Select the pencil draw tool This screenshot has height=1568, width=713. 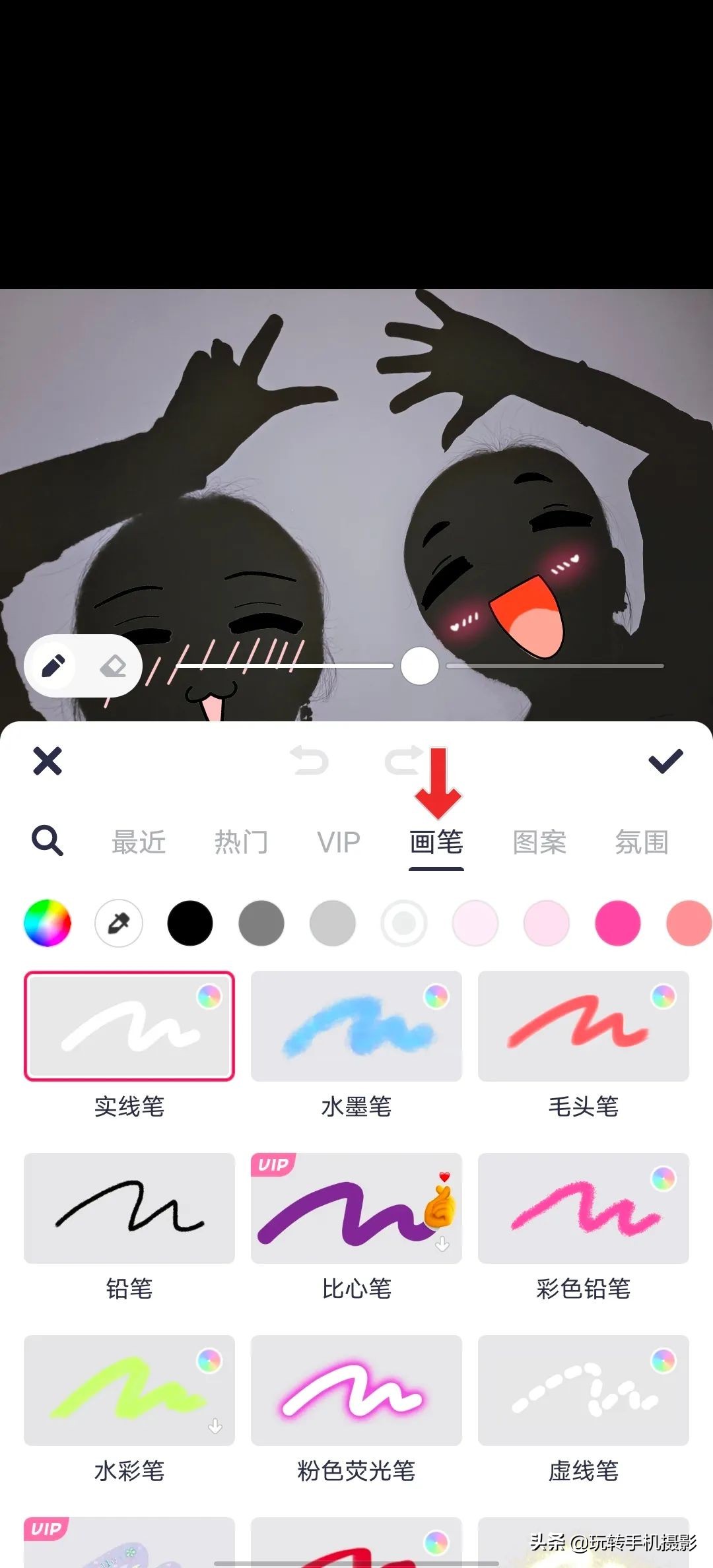53,666
